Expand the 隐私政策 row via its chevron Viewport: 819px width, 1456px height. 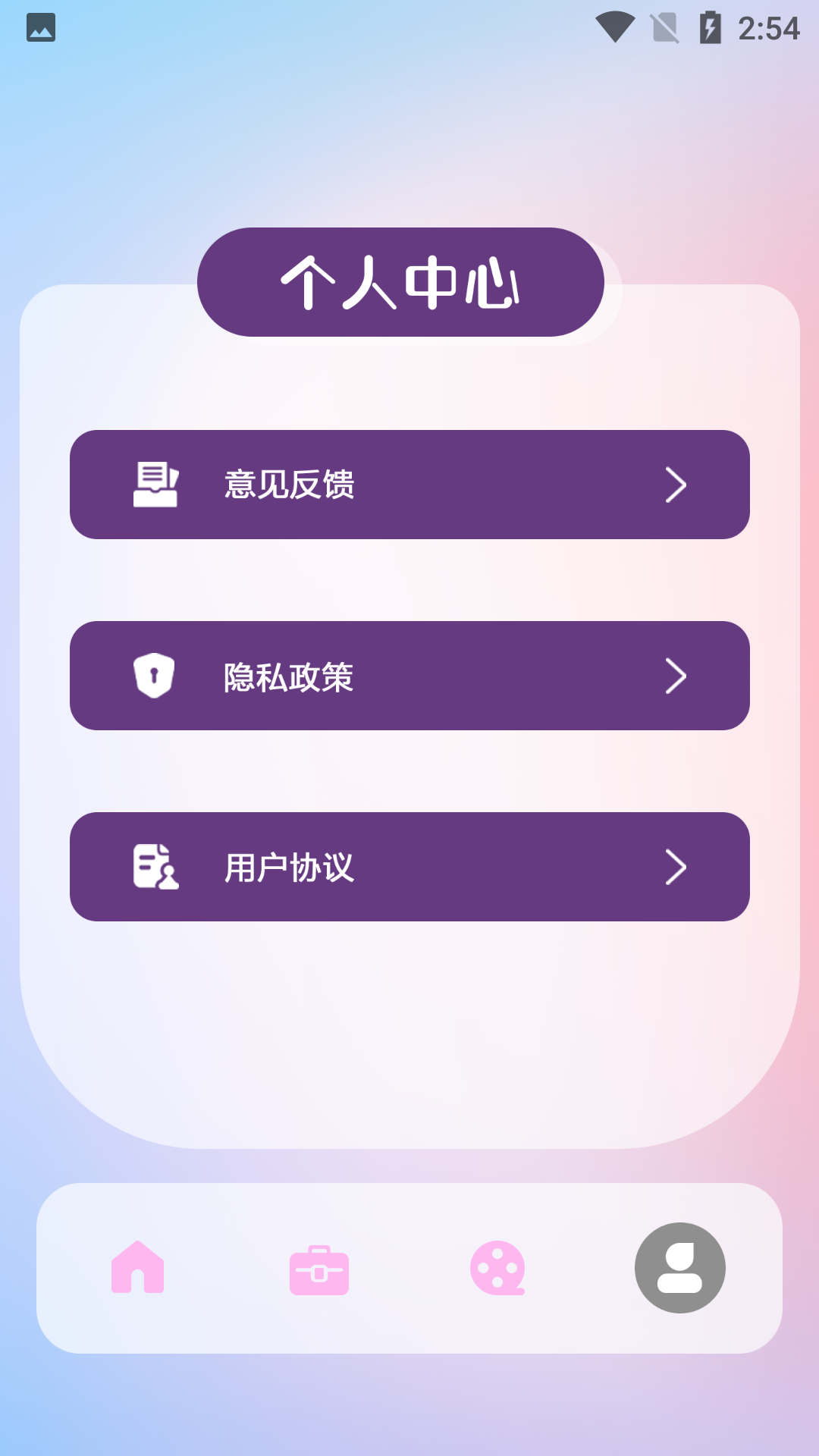coord(677,676)
